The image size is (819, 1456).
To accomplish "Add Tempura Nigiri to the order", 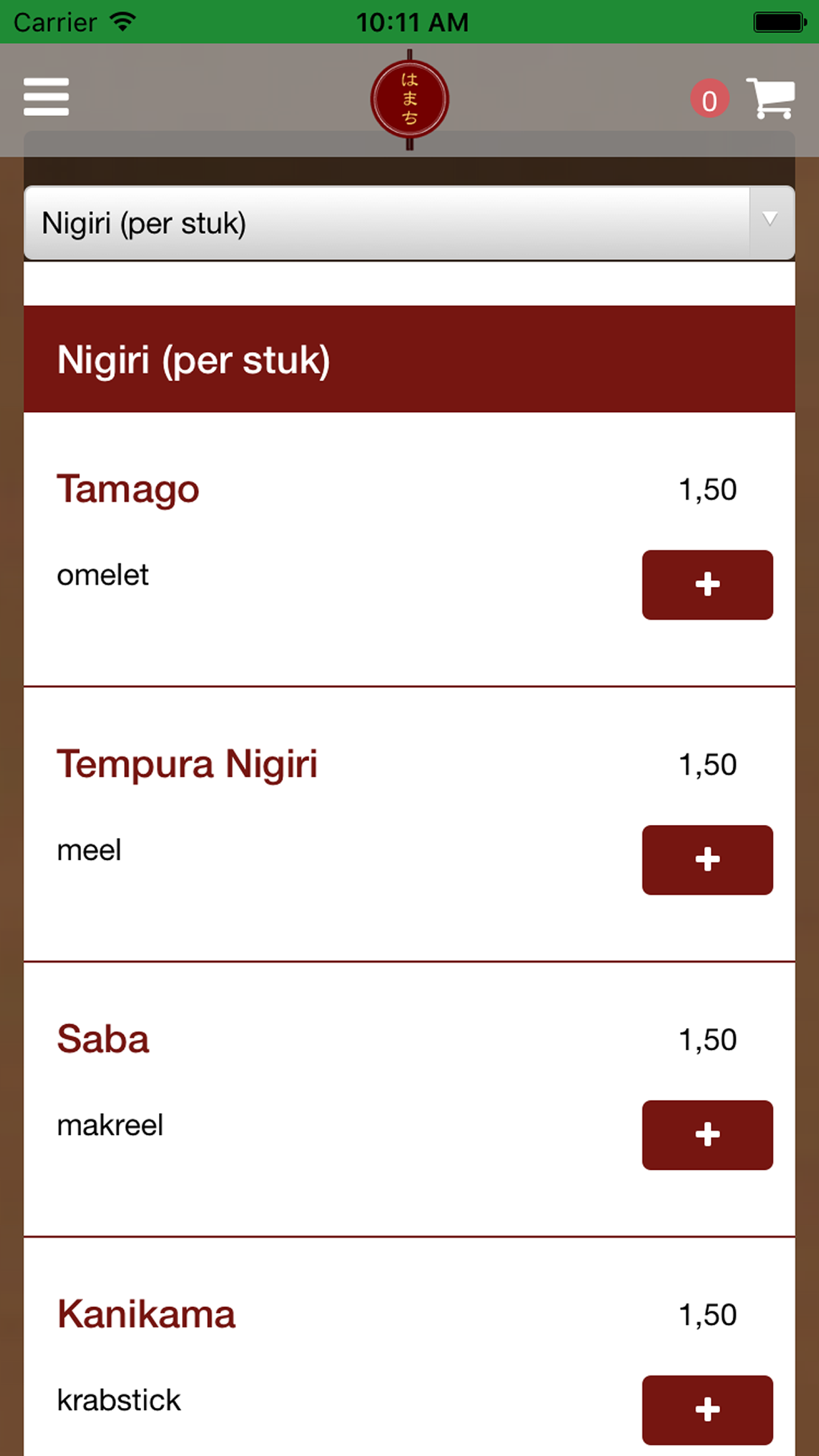I will click(x=707, y=860).
